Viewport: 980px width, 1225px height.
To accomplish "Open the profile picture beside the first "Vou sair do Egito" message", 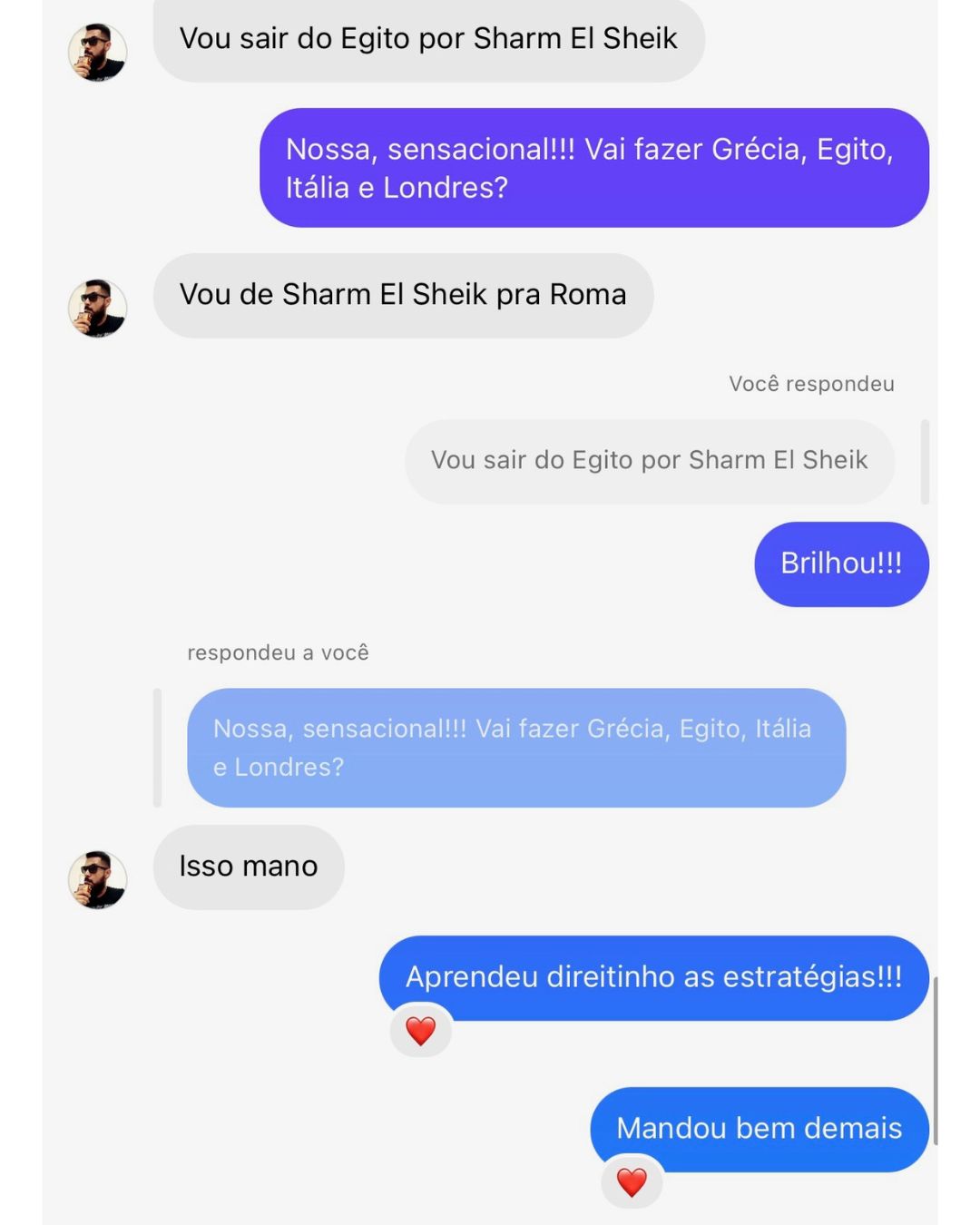I will 97,52.
